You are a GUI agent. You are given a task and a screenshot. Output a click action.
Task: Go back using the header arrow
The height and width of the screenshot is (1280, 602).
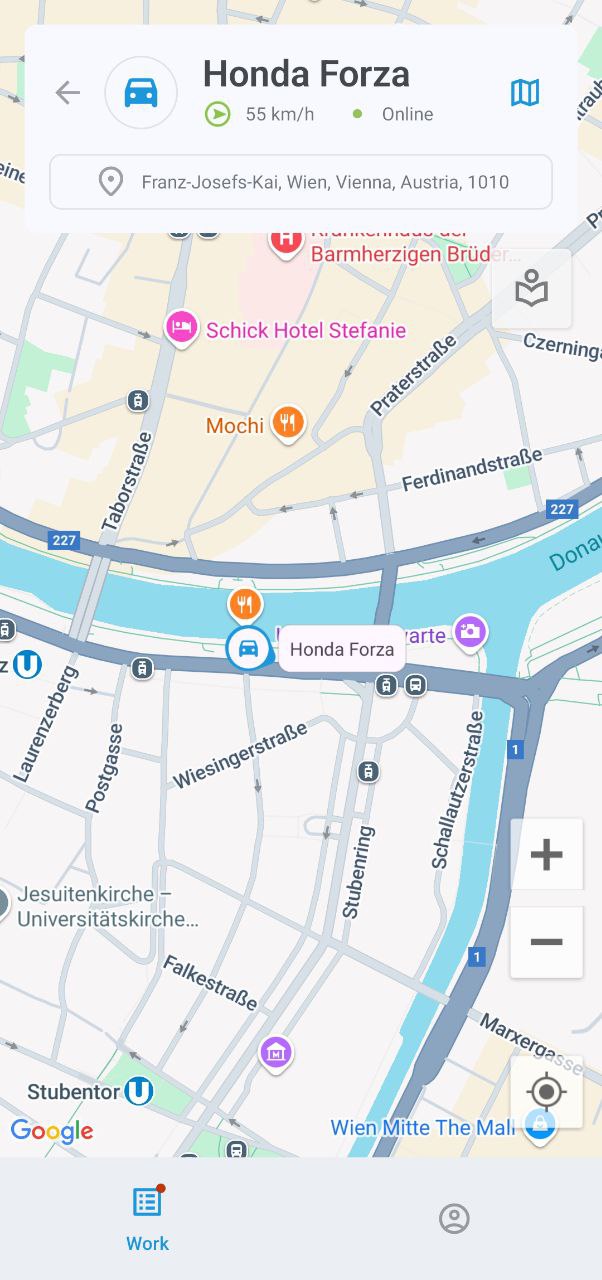pos(68,93)
